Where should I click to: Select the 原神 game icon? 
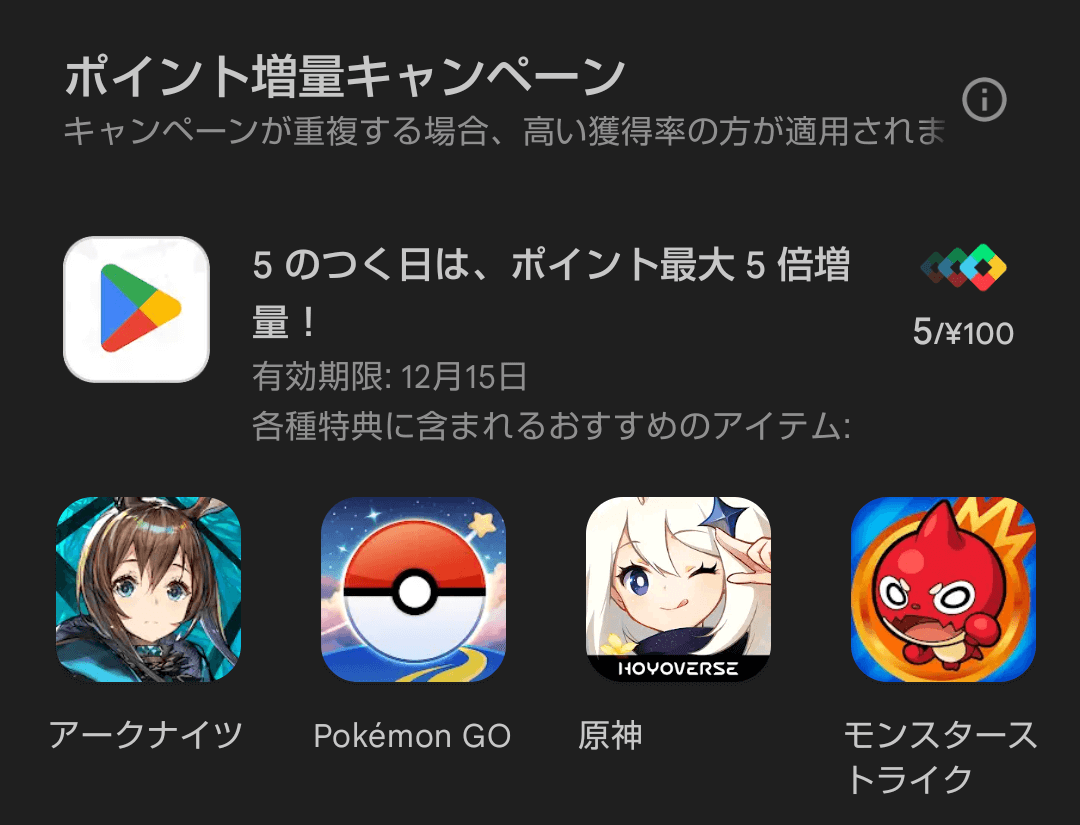[x=678, y=590]
